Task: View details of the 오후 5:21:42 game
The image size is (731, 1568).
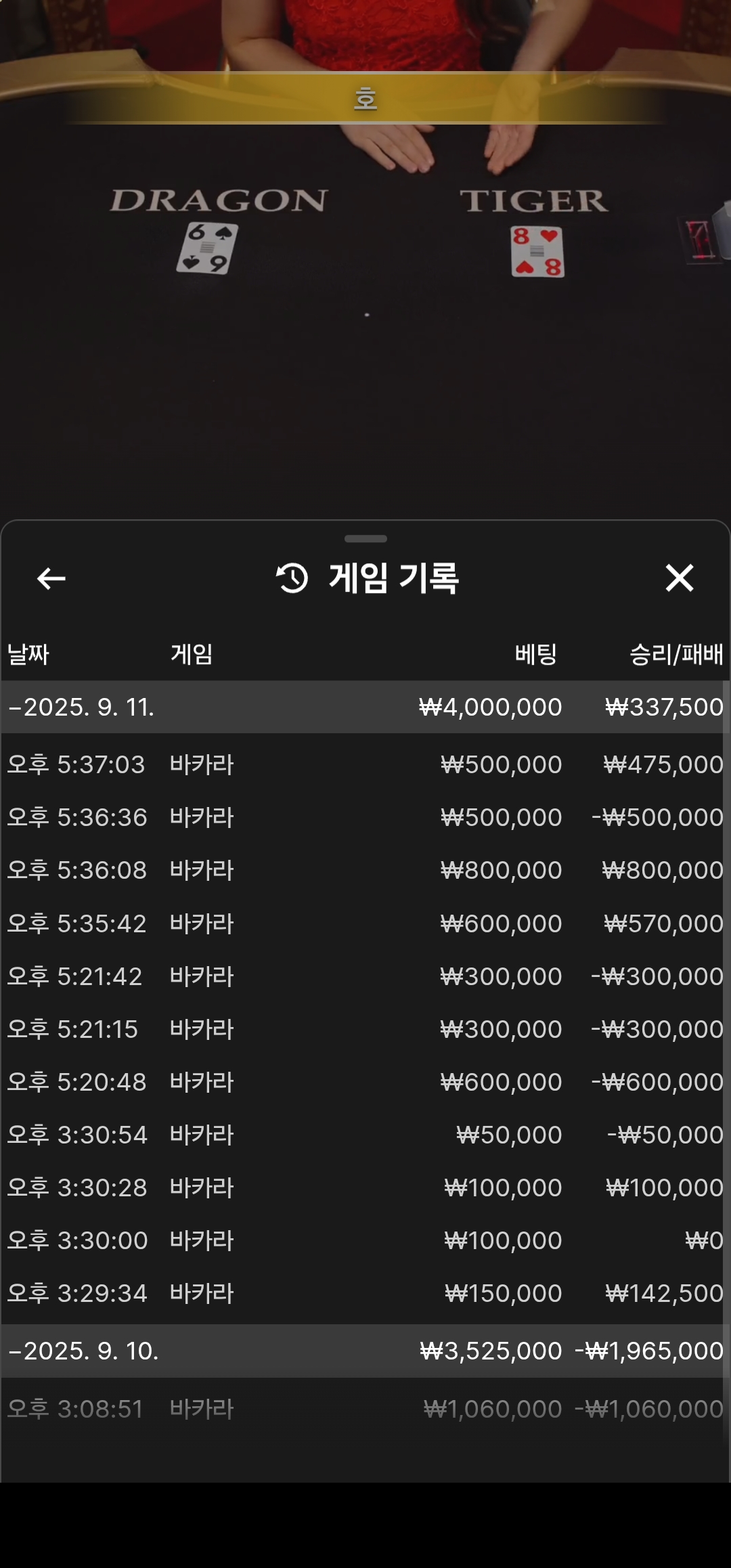Action: pos(365,977)
